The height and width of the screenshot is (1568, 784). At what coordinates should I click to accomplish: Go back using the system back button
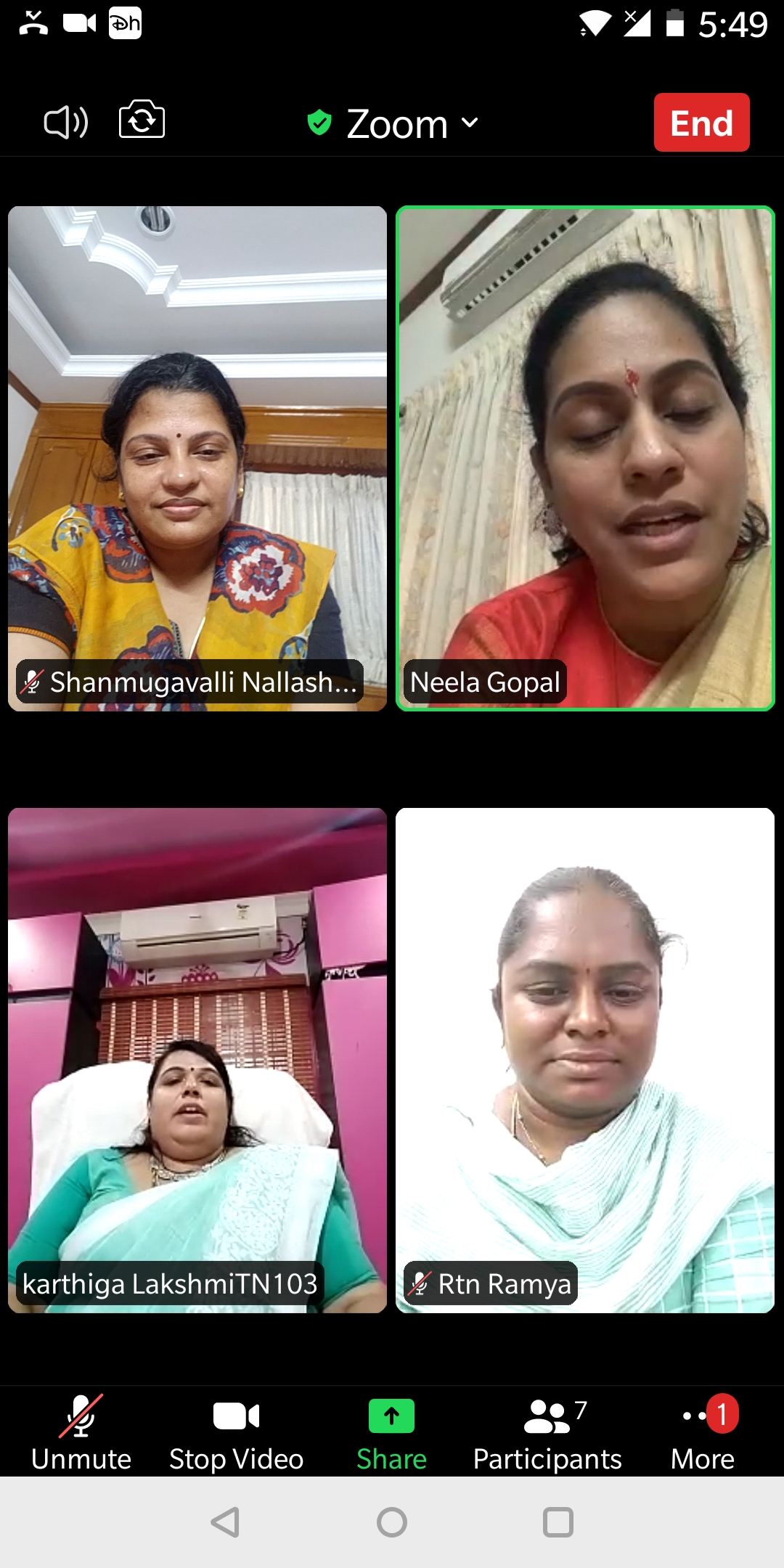click(x=225, y=1522)
